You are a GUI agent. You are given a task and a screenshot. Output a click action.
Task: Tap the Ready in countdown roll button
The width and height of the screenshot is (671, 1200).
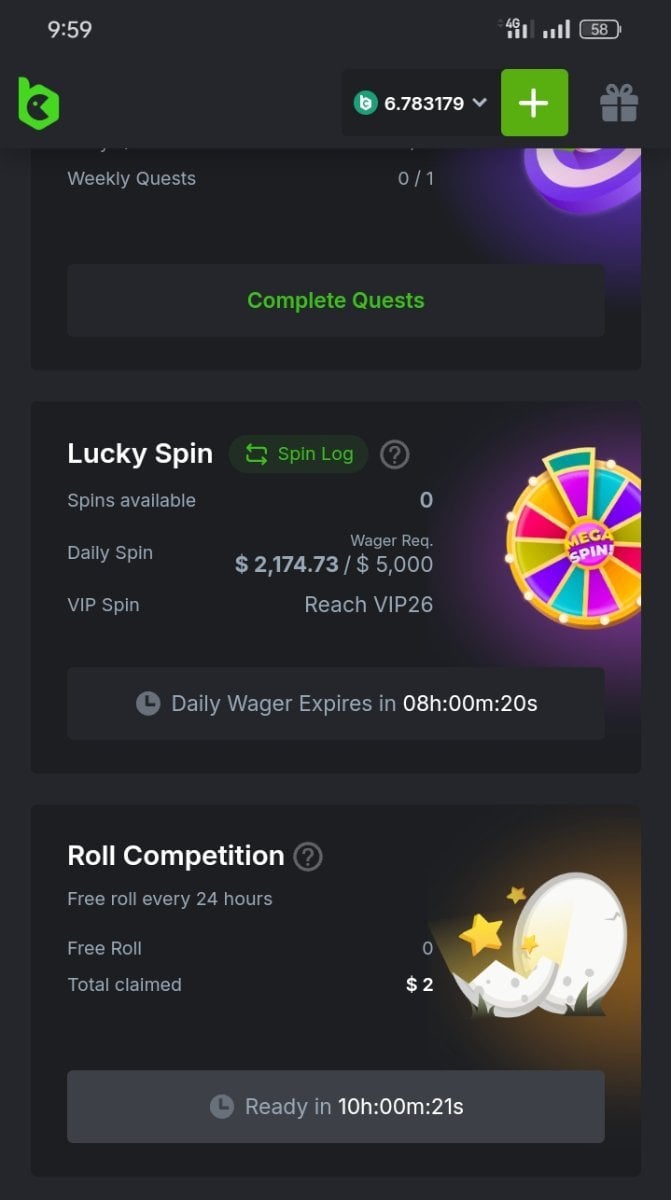[336, 1107]
